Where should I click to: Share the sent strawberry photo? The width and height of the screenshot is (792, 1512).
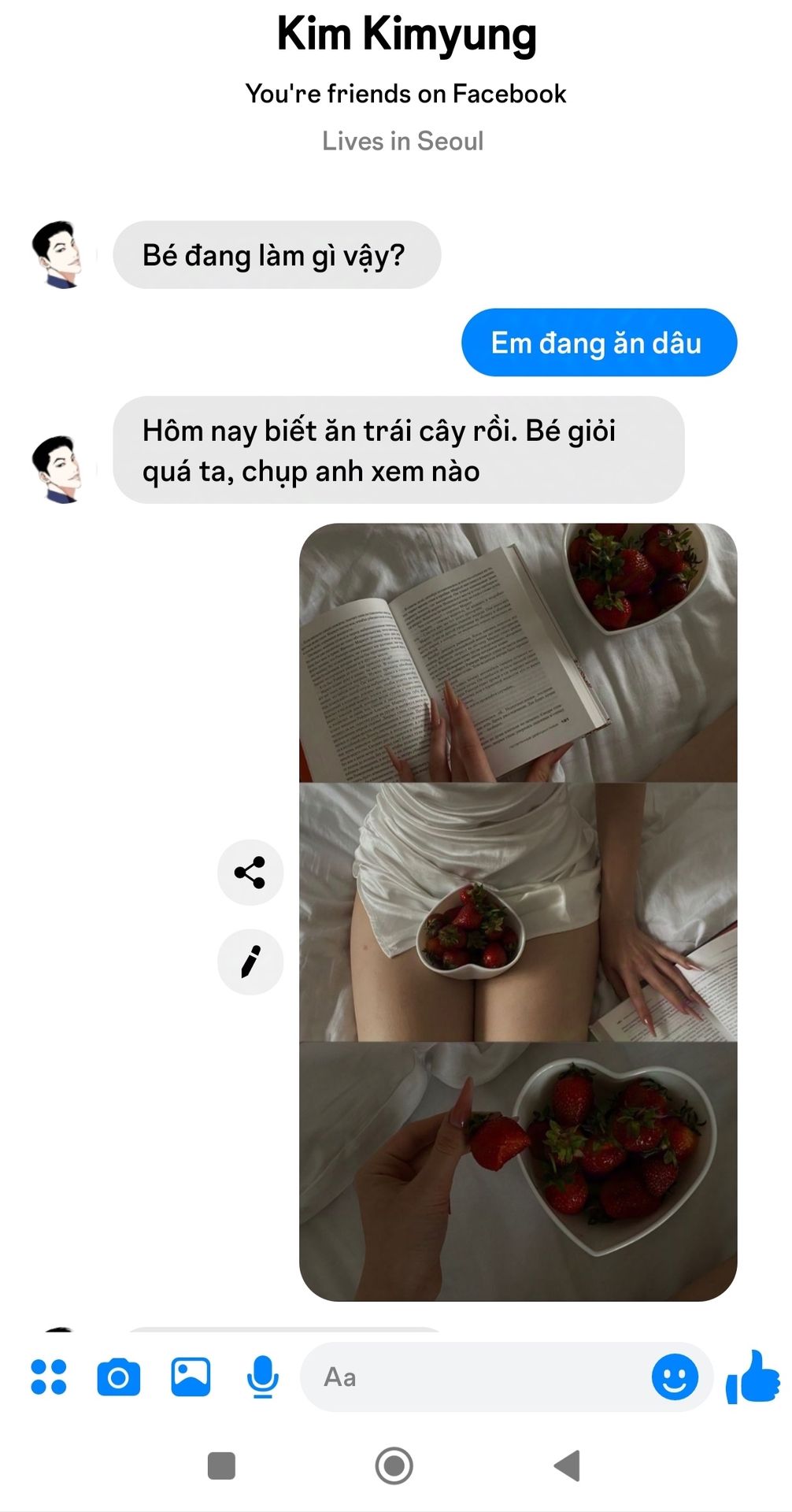click(x=250, y=873)
